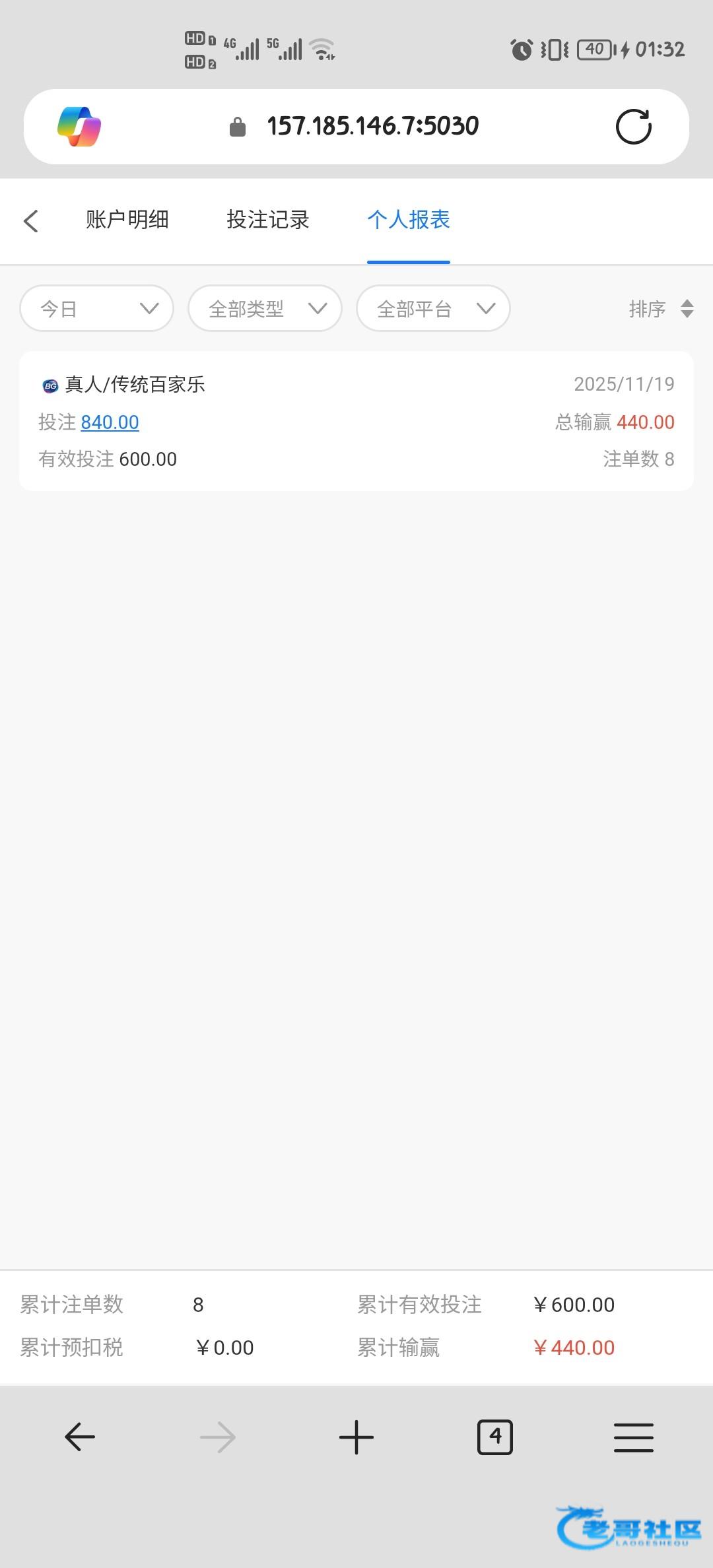Tap the 排序 sort control
The width and height of the screenshot is (713, 1568).
[x=660, y=309]
